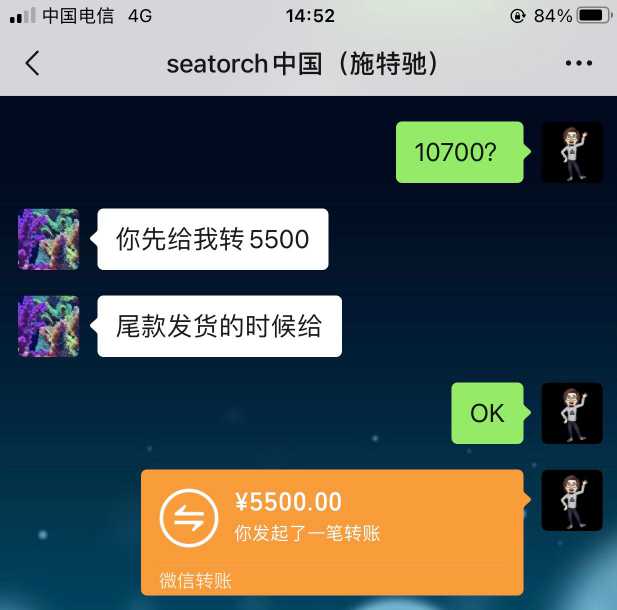Go back from the seatorch chat
This screenshot has height=610, width=617.
tap(32, 64)
